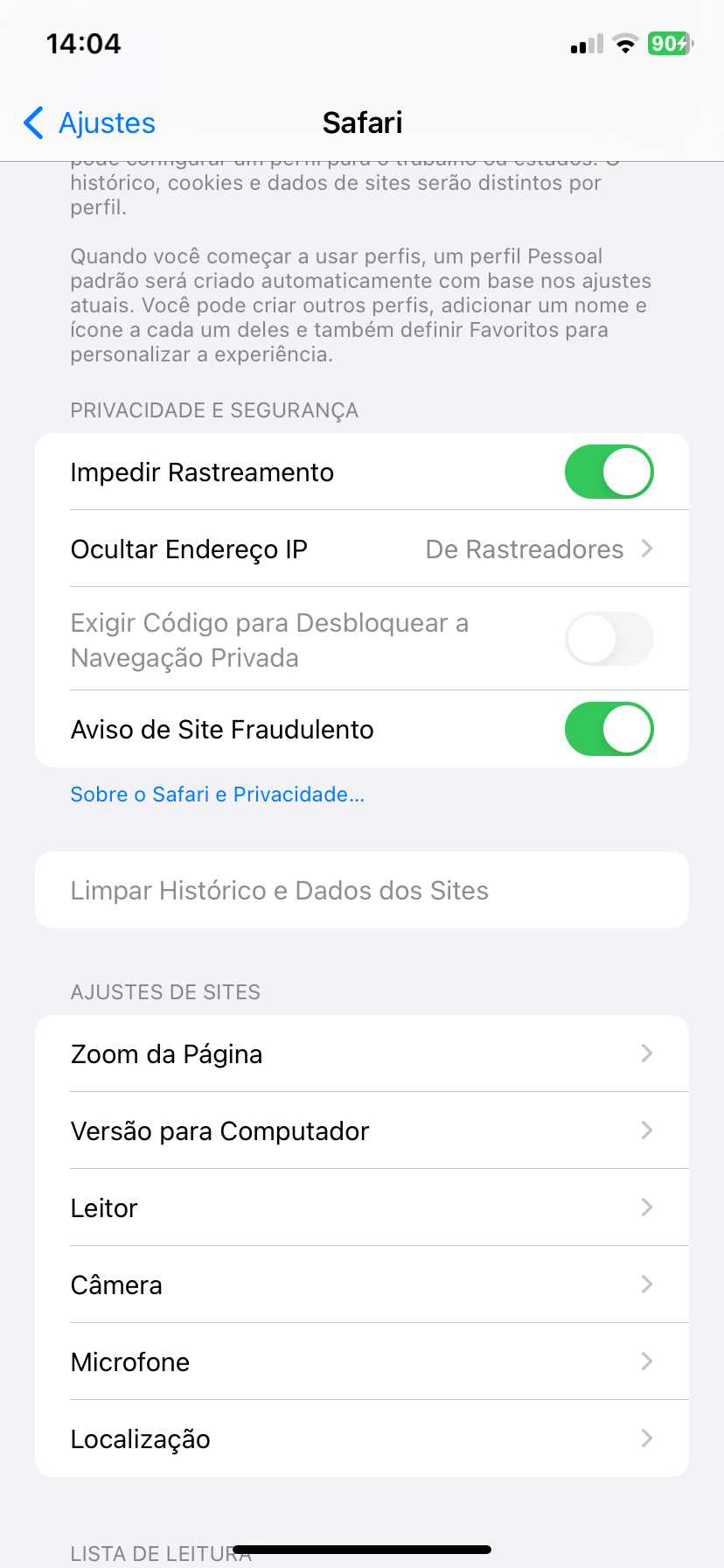Image resolution: width=724 pixels, height=1568 pixels.
Task: Open Ocultar Endereço IP options
Action: click(362, 549)
